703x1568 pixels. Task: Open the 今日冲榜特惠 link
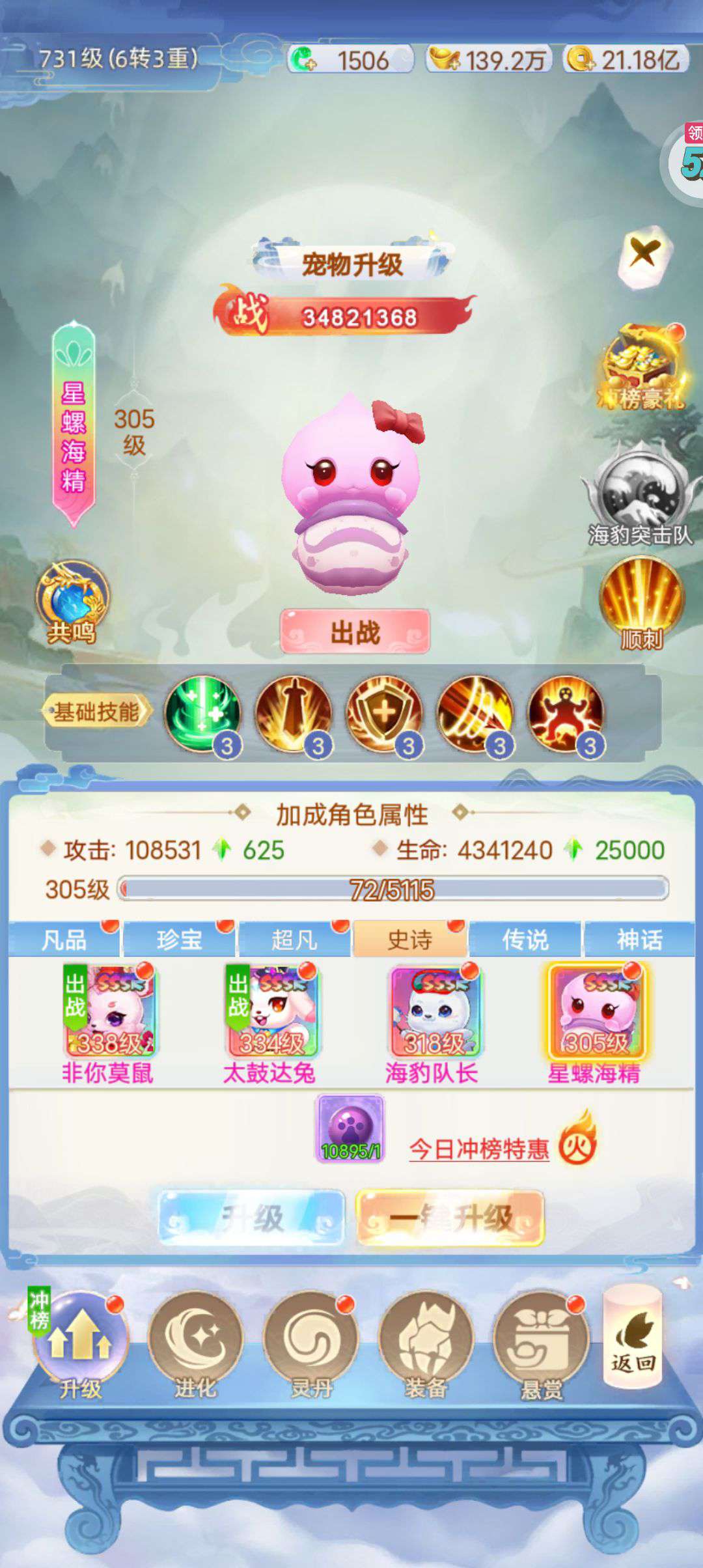coord(479,1149)
